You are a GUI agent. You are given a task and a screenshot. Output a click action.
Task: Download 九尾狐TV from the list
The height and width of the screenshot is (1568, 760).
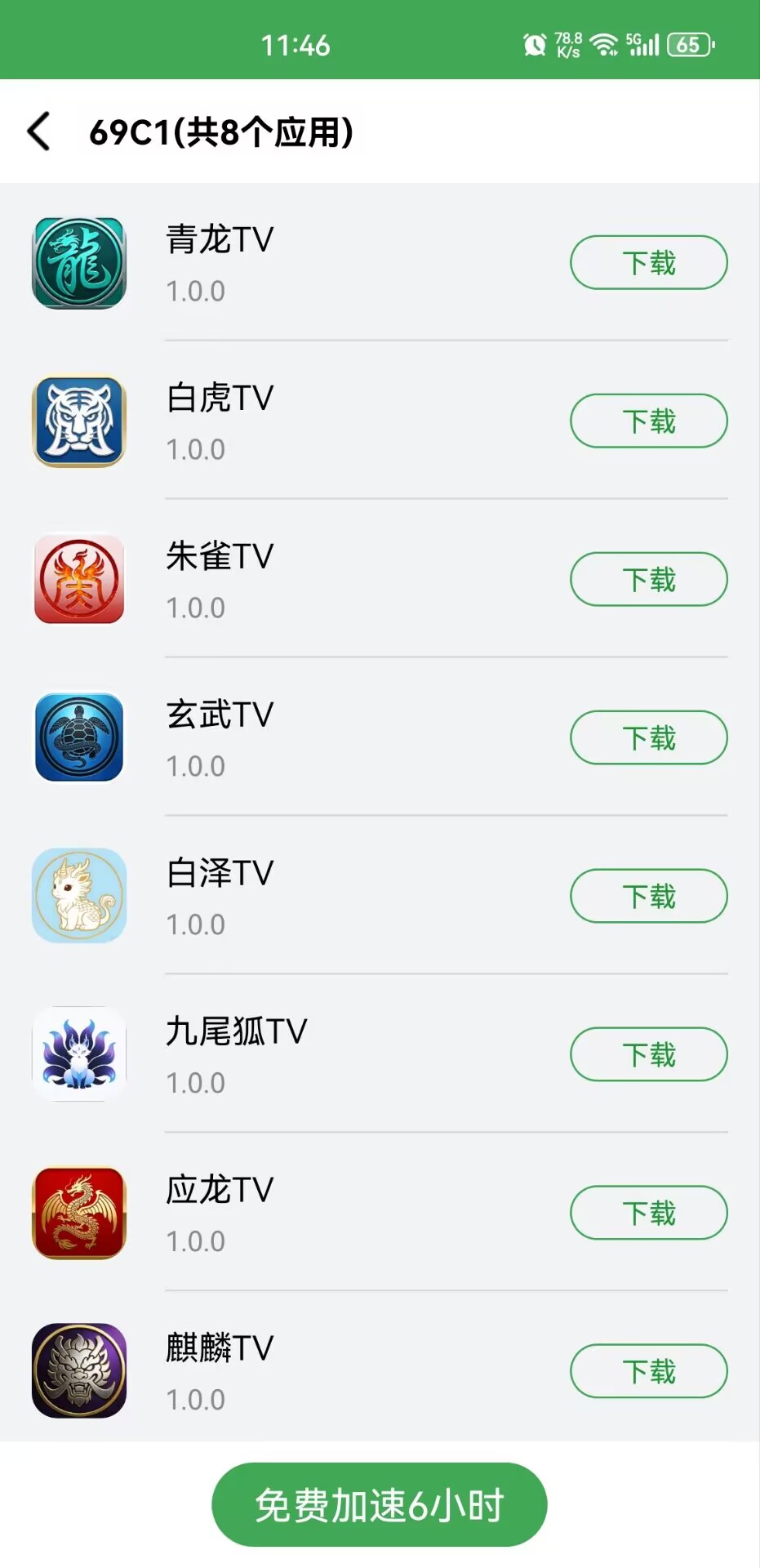click(x=648, y=1055)
